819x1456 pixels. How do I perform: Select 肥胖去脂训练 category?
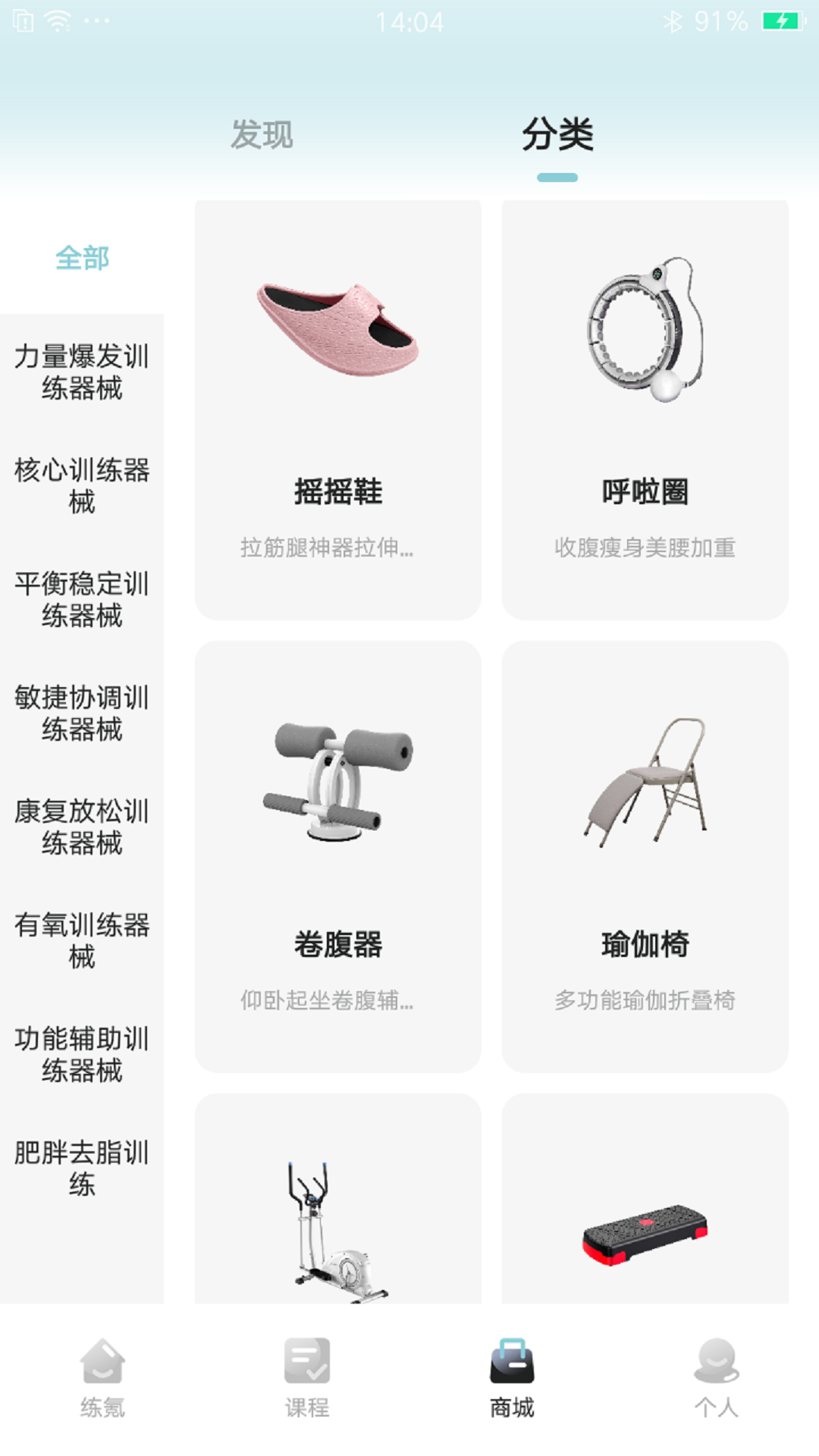coord(82,1168)
